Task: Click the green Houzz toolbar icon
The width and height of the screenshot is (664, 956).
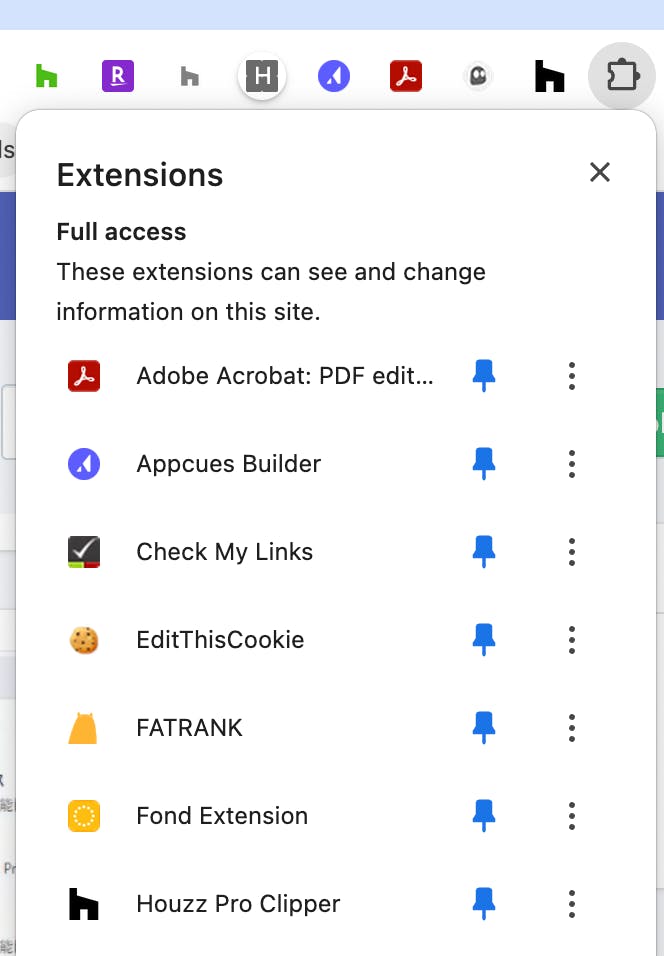Action: click(46, 76)
